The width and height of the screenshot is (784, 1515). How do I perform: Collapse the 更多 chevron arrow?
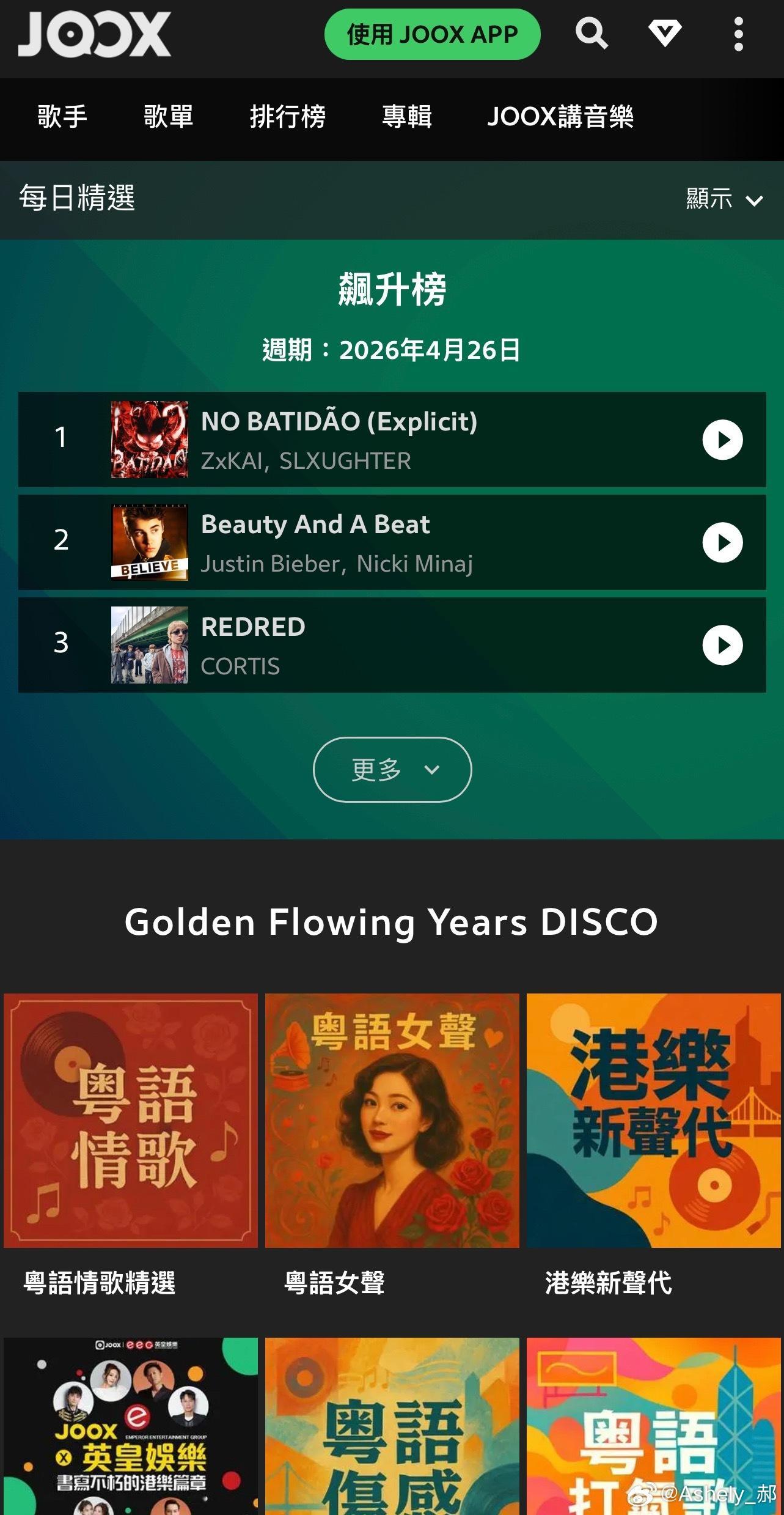[x=431, y=770]
